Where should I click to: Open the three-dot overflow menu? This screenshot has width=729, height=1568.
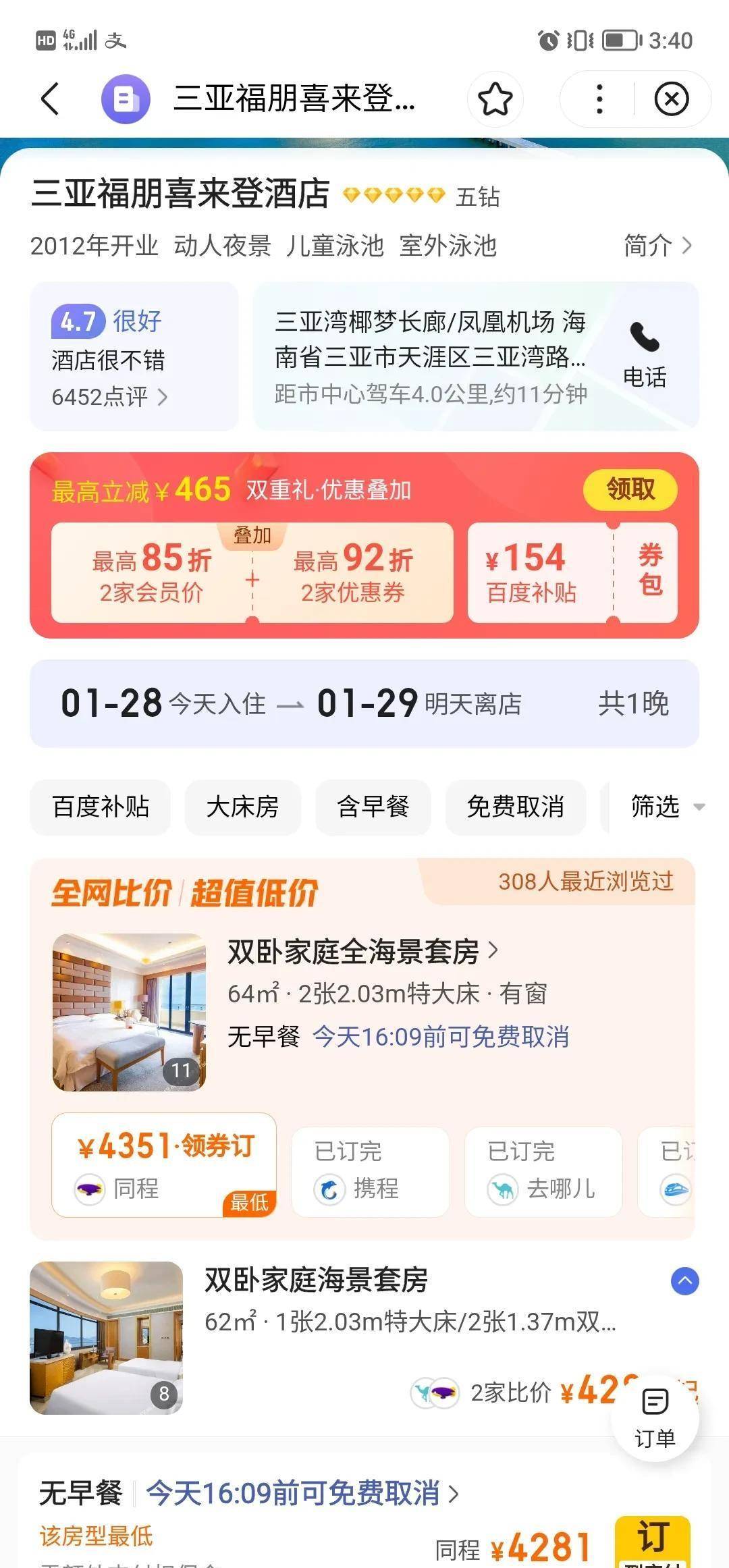[x=599, y=99]
